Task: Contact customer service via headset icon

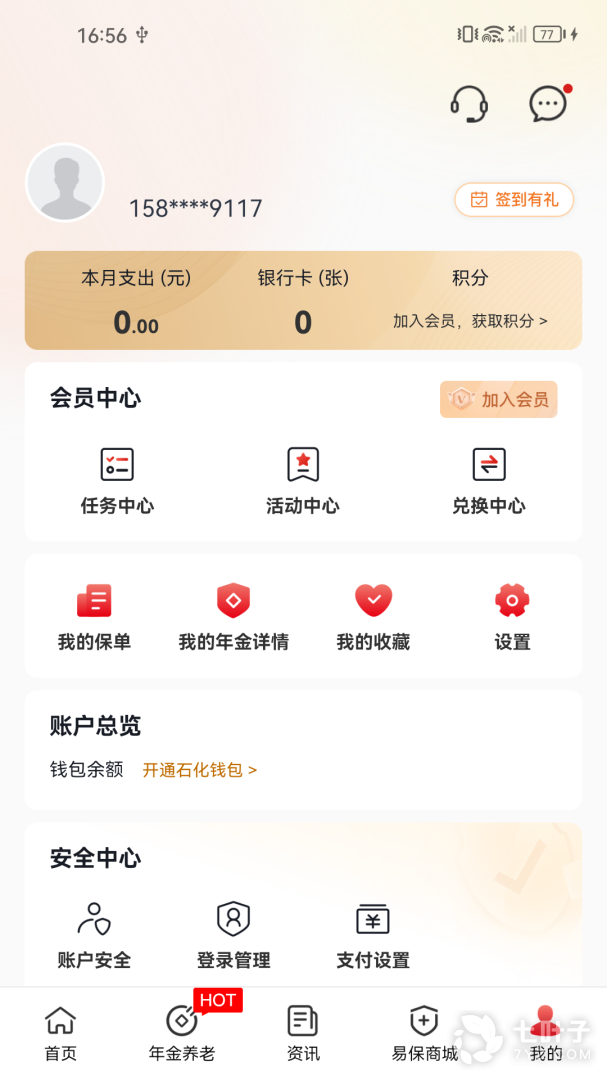Action: (x=469, y=104)
